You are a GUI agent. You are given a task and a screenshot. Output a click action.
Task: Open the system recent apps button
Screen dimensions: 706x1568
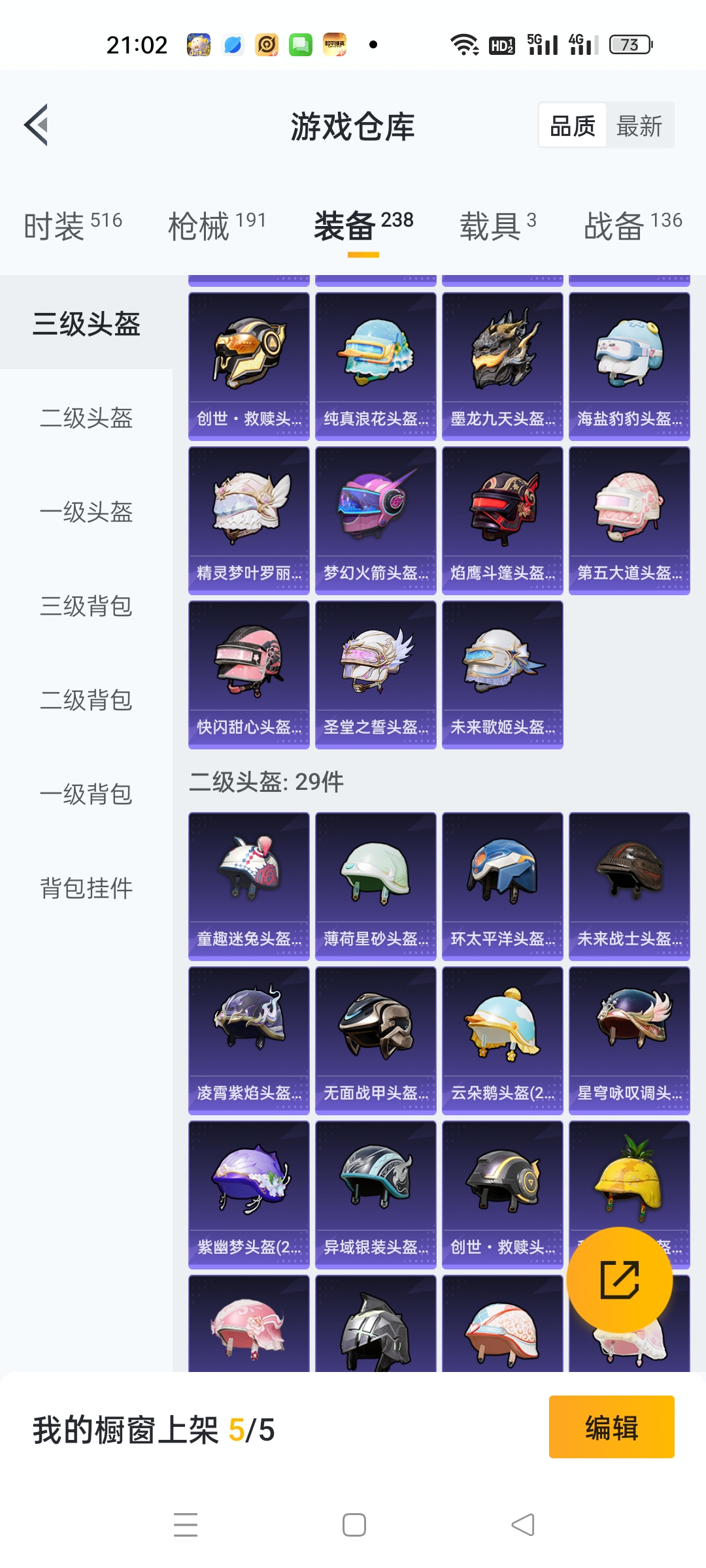pyautogui.click(x=186, y=1525)
